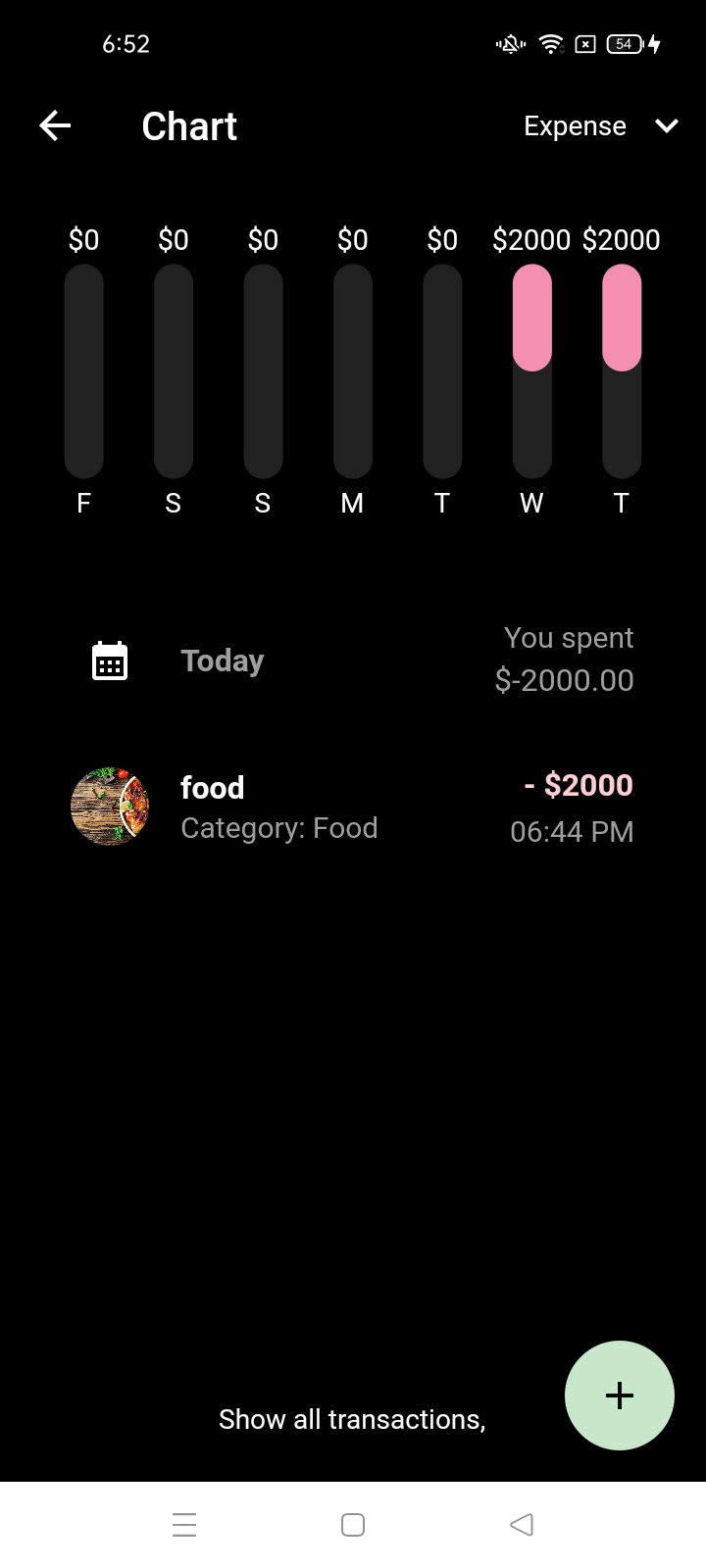Tap the $2000 label above Thursday bar

pyautogui.click(x=621, y=238)
